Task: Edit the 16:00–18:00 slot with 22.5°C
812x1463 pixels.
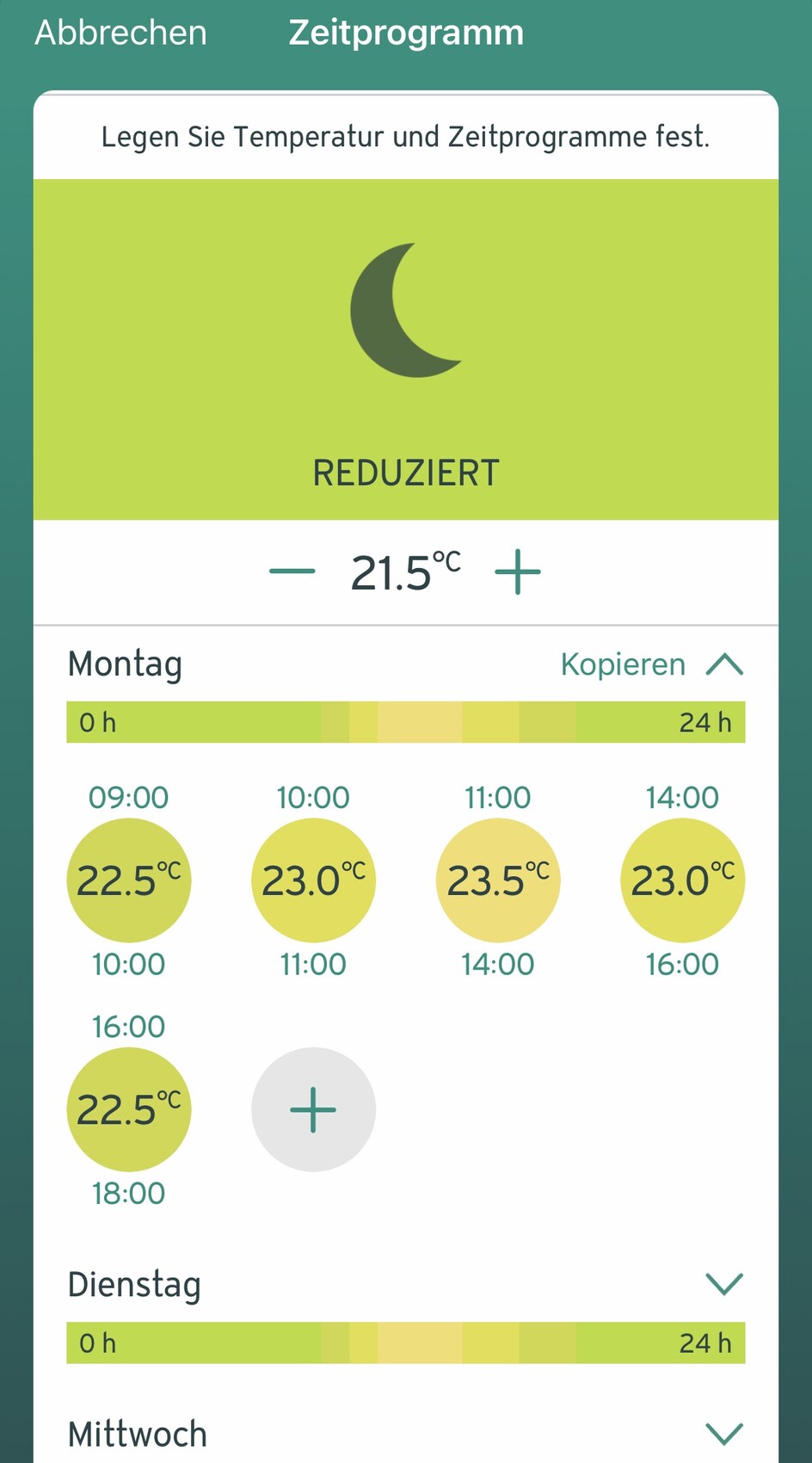Action: pos(129,1109)
